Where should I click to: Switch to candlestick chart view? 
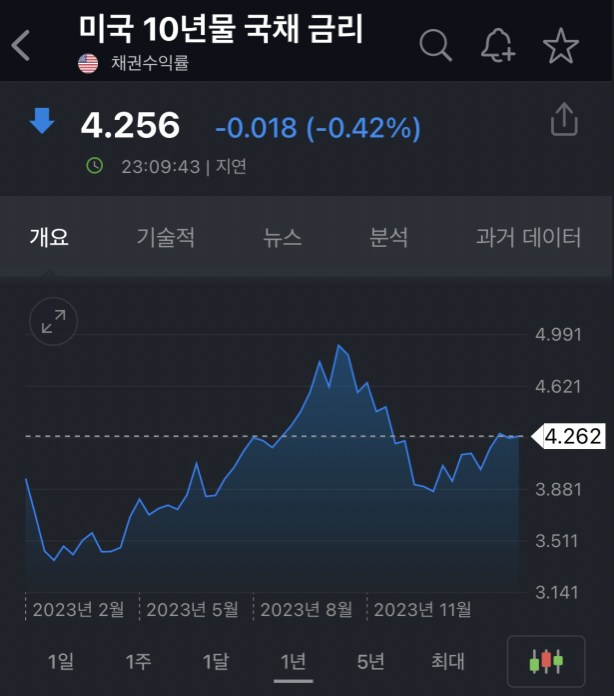pos(546,661)
